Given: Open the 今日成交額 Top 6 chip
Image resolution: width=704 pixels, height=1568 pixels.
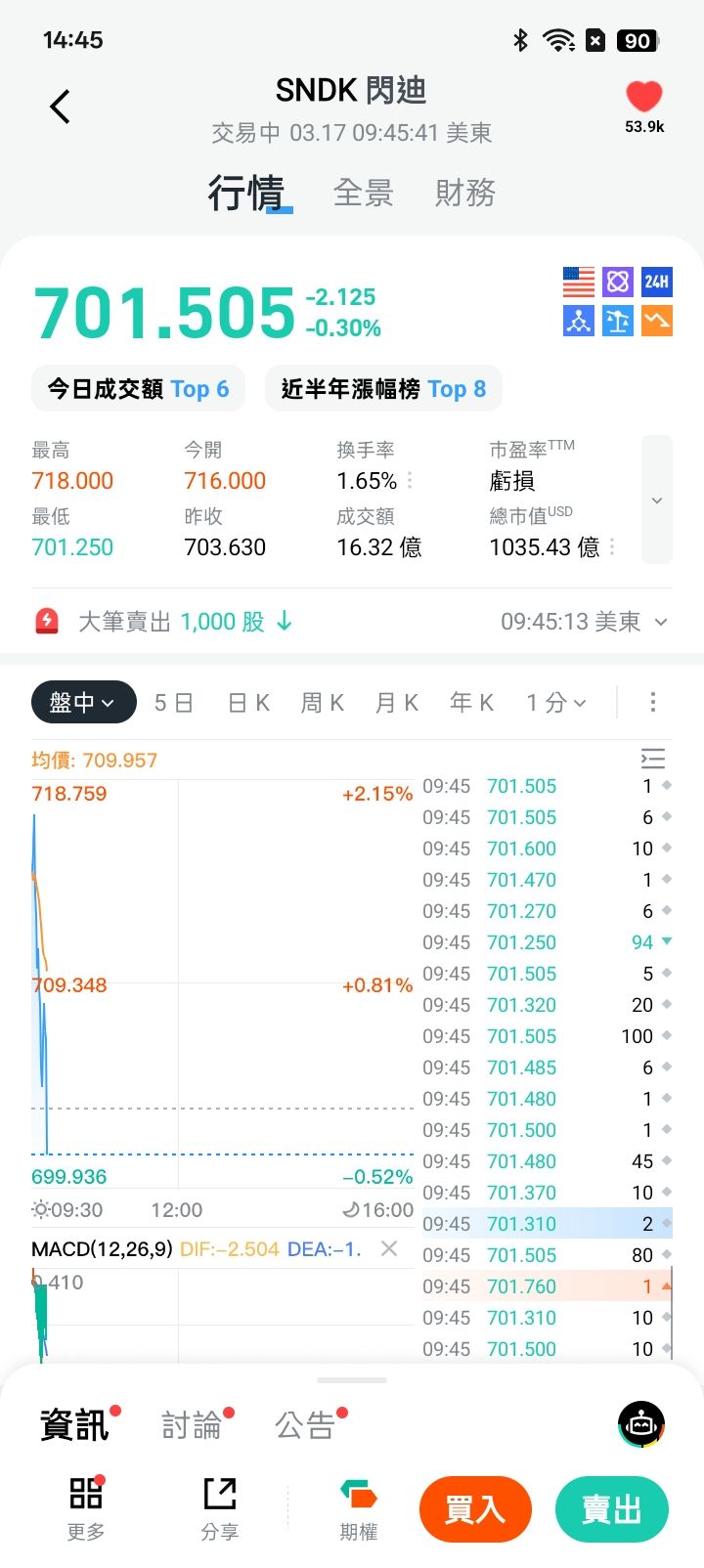Looking at the screenshot, I should [138, 389].
